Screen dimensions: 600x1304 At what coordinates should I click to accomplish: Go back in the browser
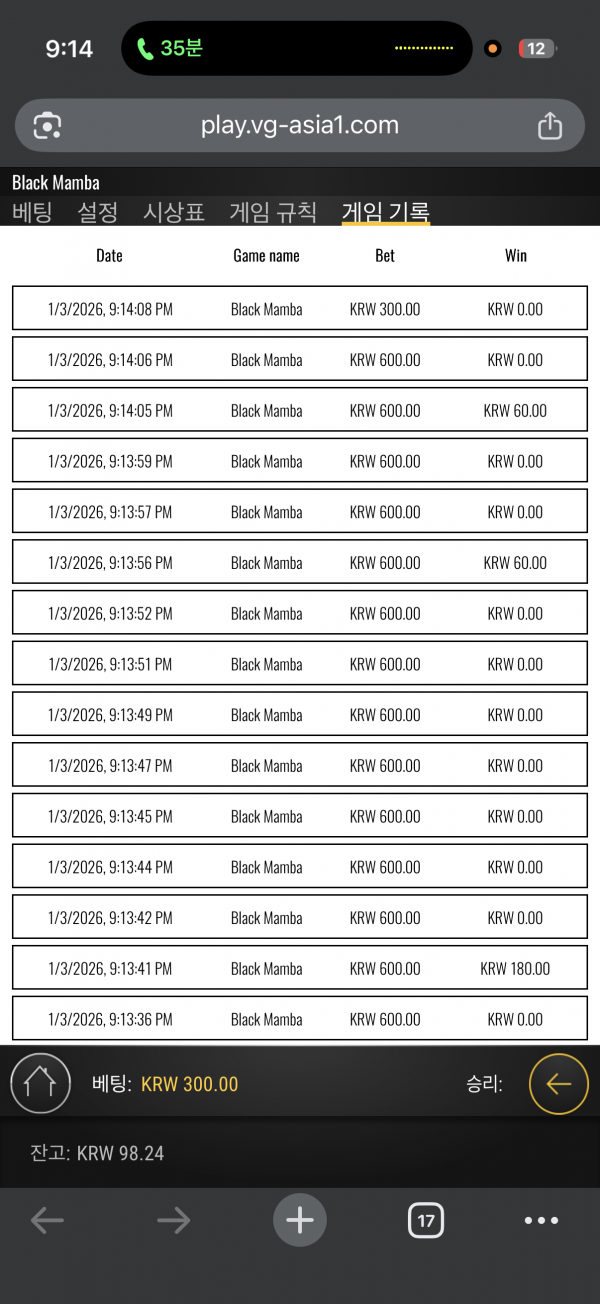(47, 1220)
